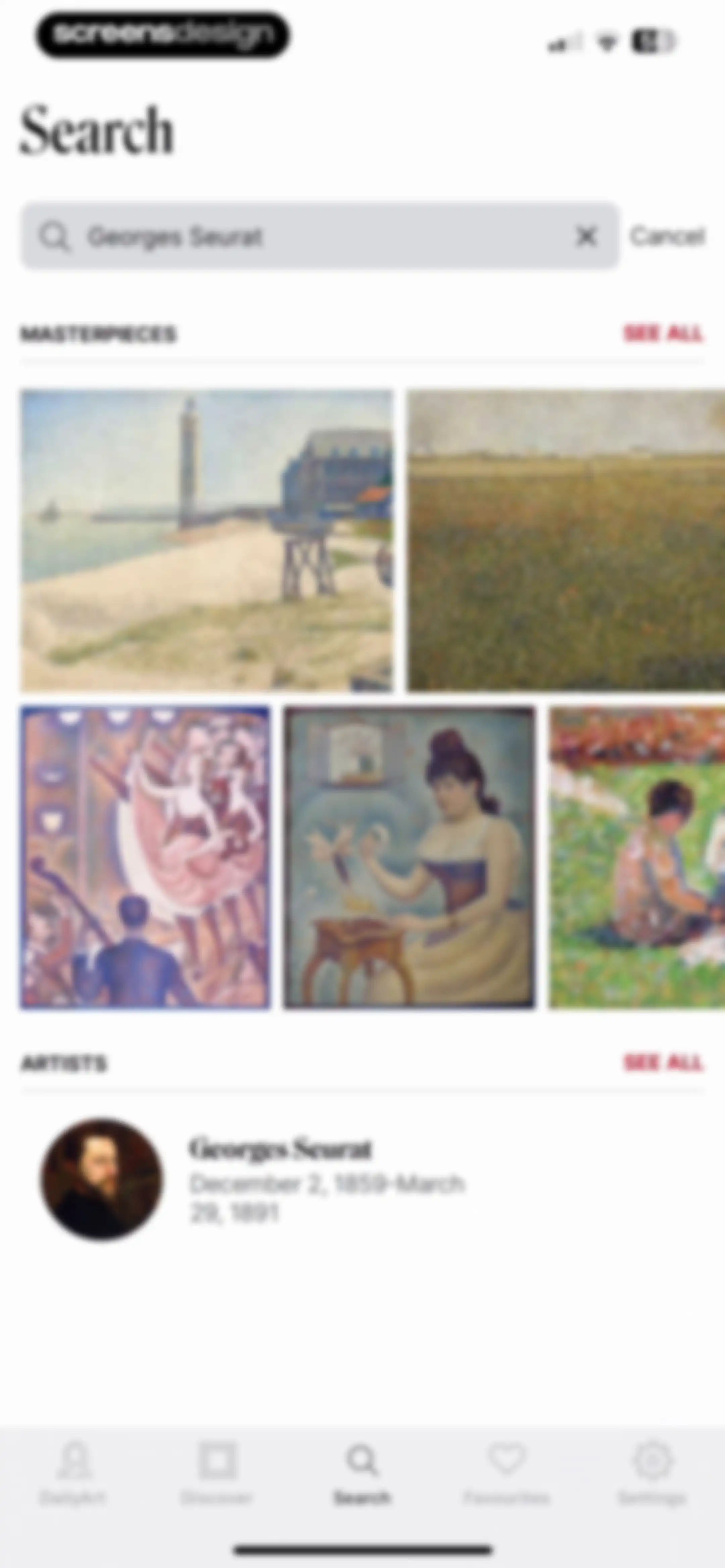725x1568 pixels.
Task: See all artists
Action: (x=663, y=1063)
